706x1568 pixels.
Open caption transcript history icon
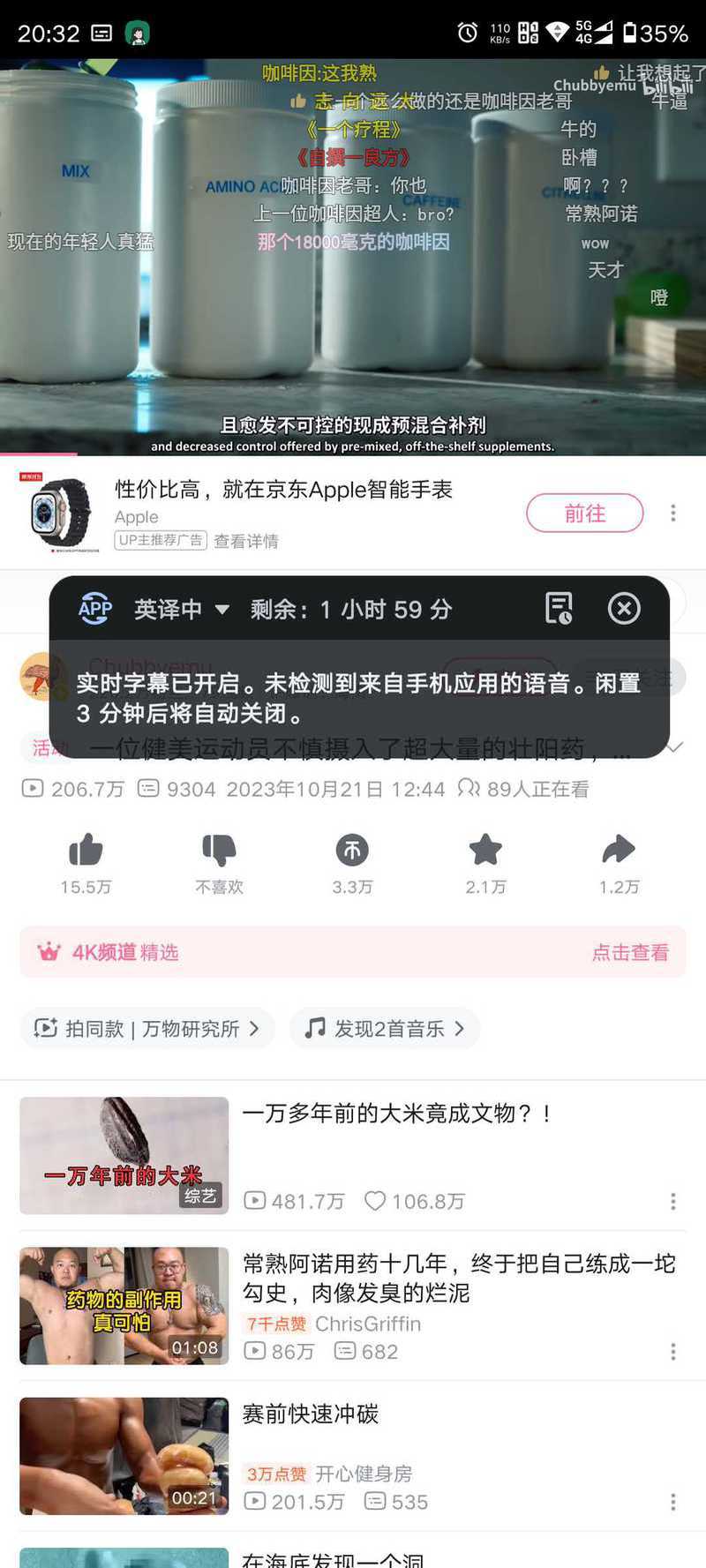(559, 608)
